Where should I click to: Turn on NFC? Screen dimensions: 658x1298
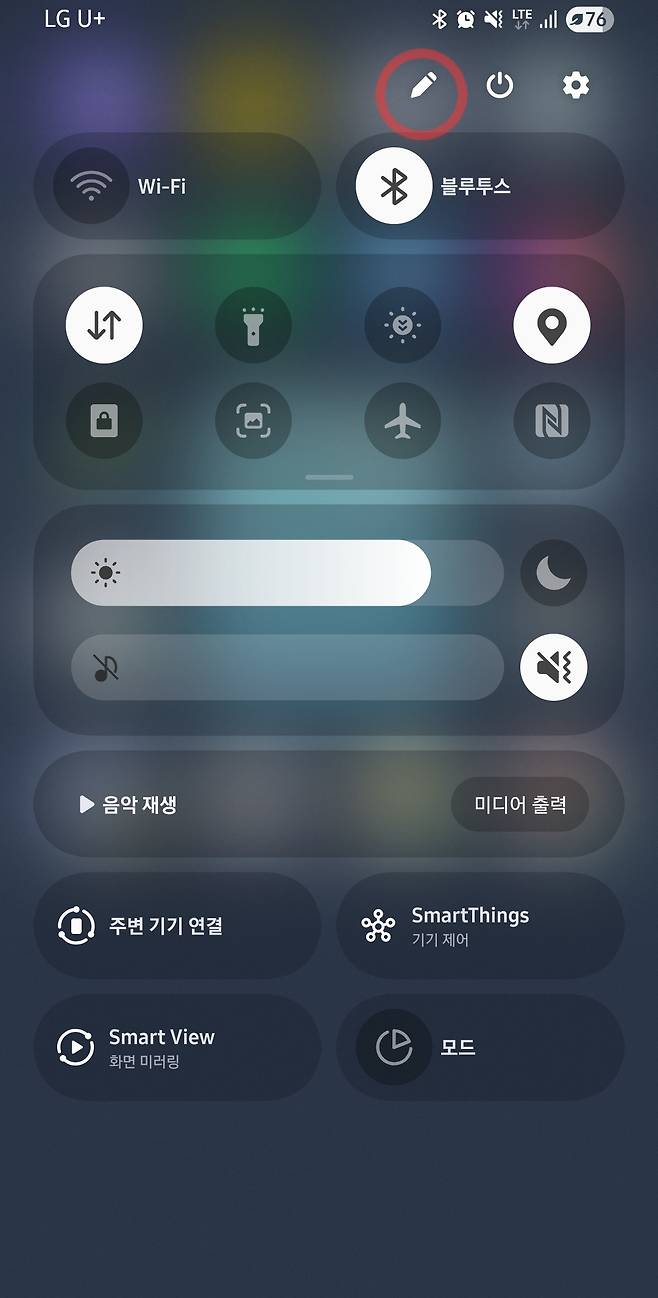(552, 421)
